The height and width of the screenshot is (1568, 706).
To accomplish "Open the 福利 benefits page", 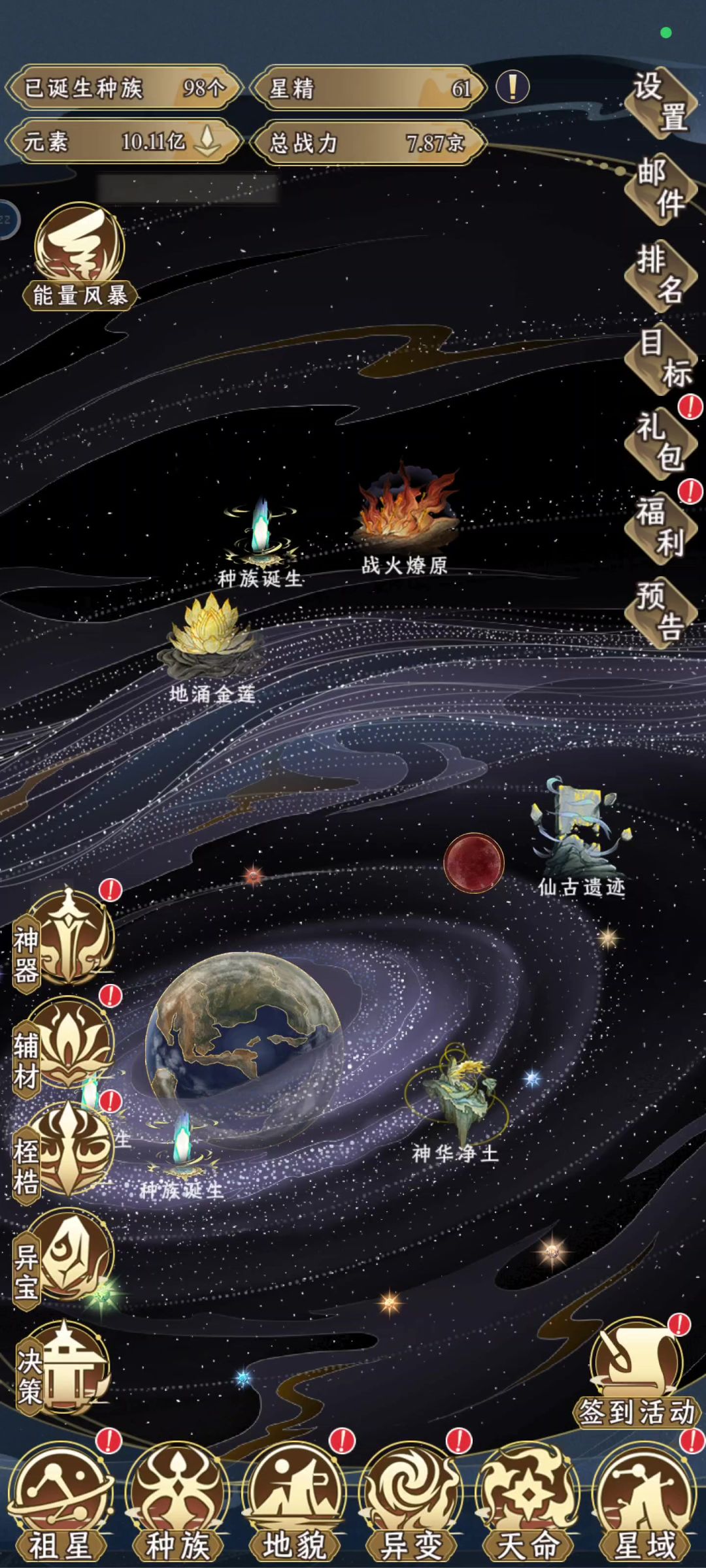I will pos(660,527).
